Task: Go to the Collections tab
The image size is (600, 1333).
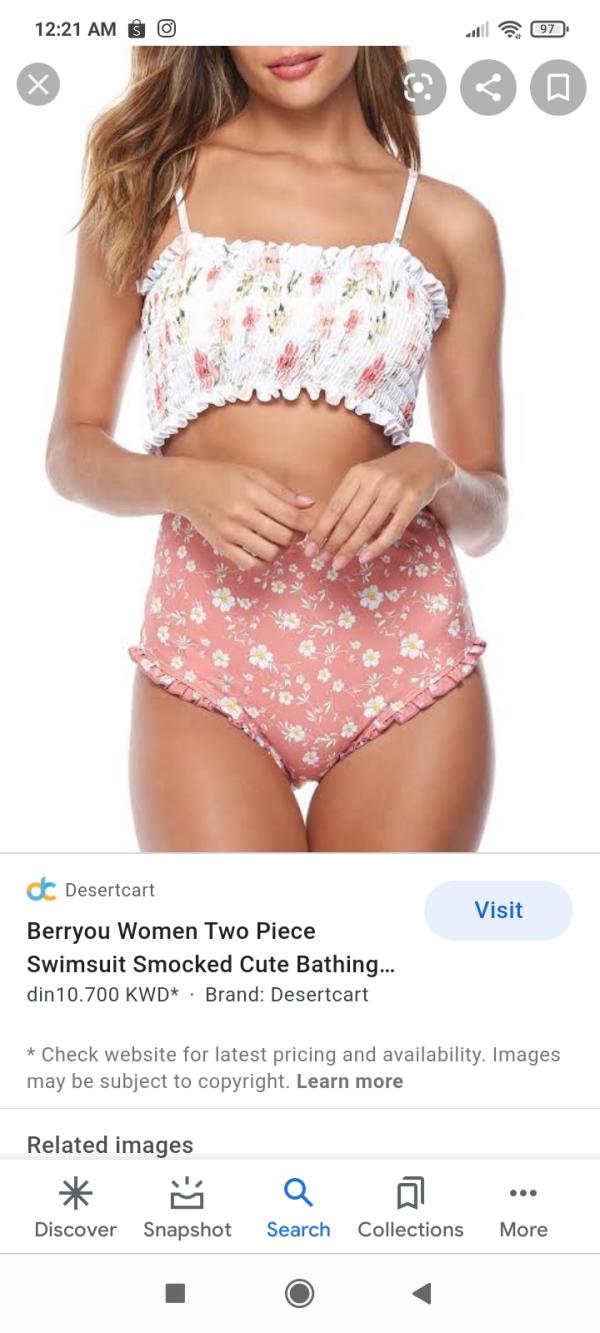Action: pyautogui.click(x=410, y=1207)
